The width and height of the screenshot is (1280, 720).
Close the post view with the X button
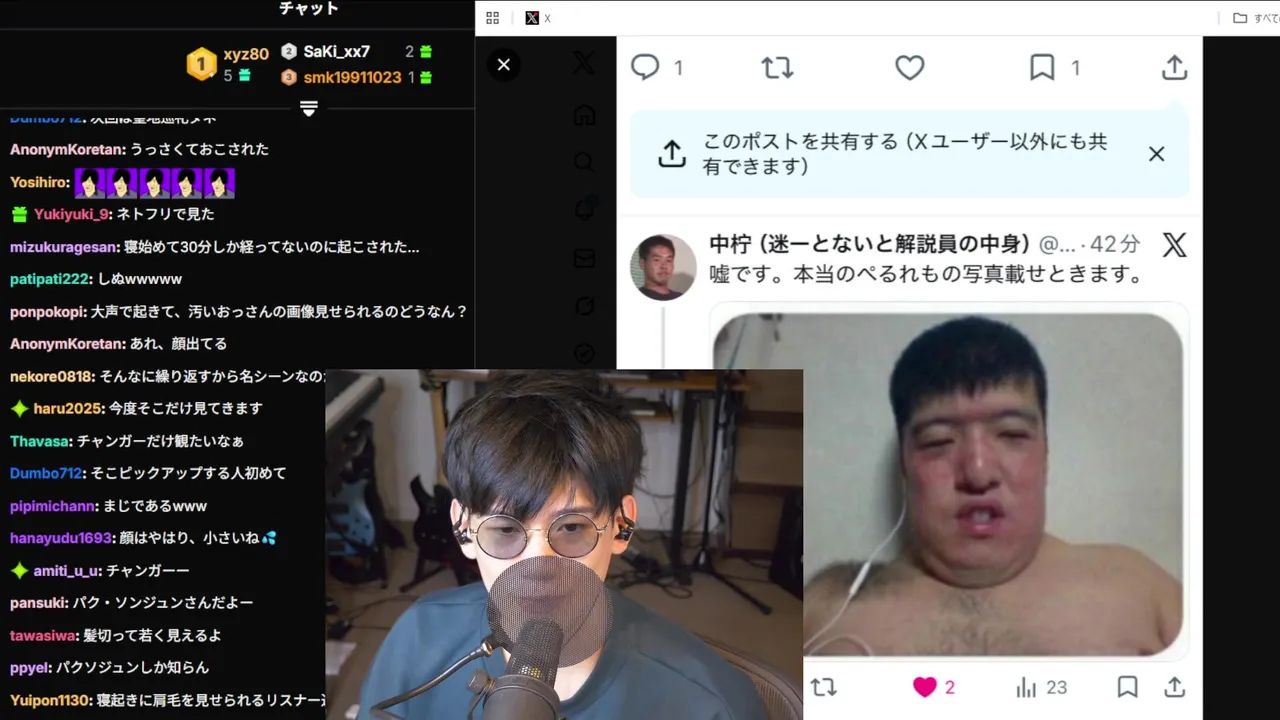click(x=504, y=65)
